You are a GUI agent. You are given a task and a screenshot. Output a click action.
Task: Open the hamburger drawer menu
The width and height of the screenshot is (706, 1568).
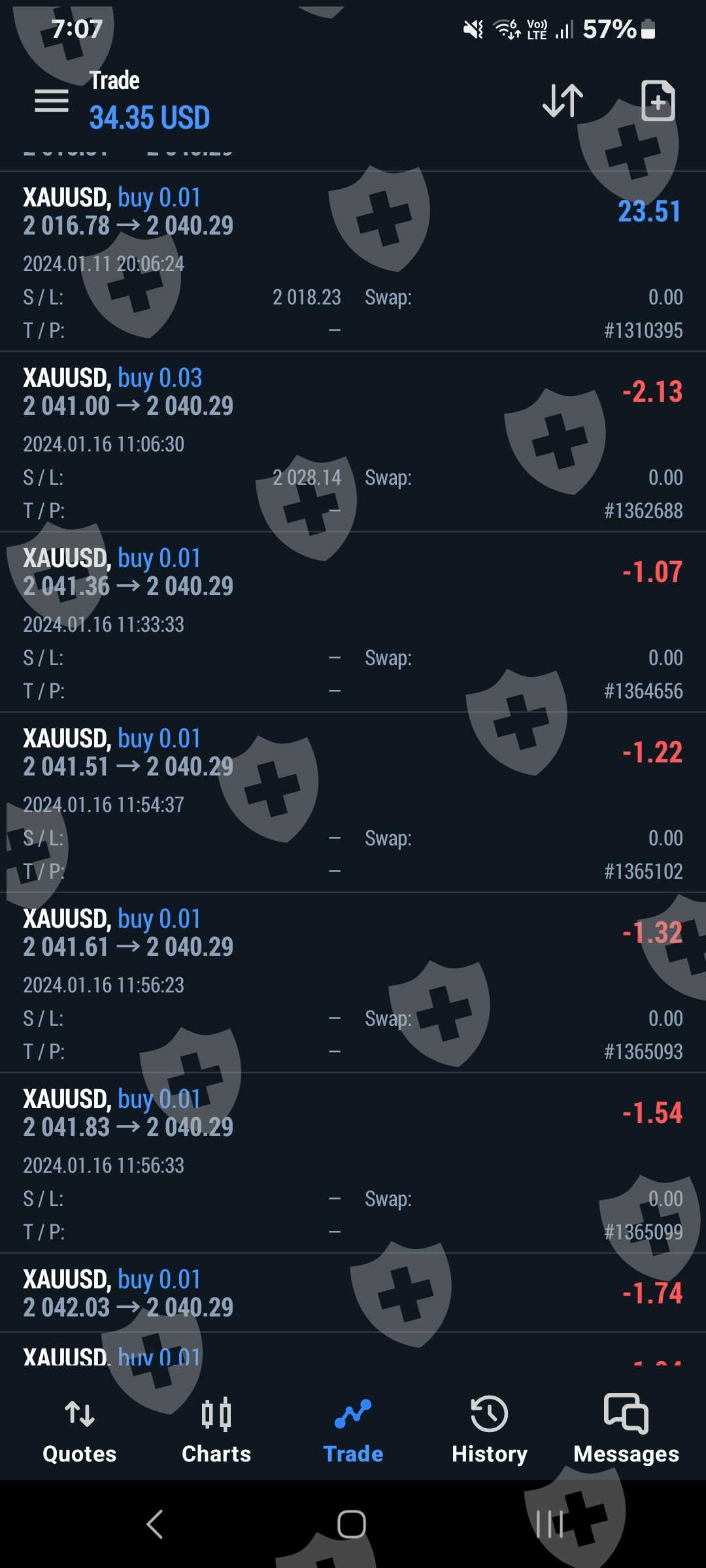(52, 101)
